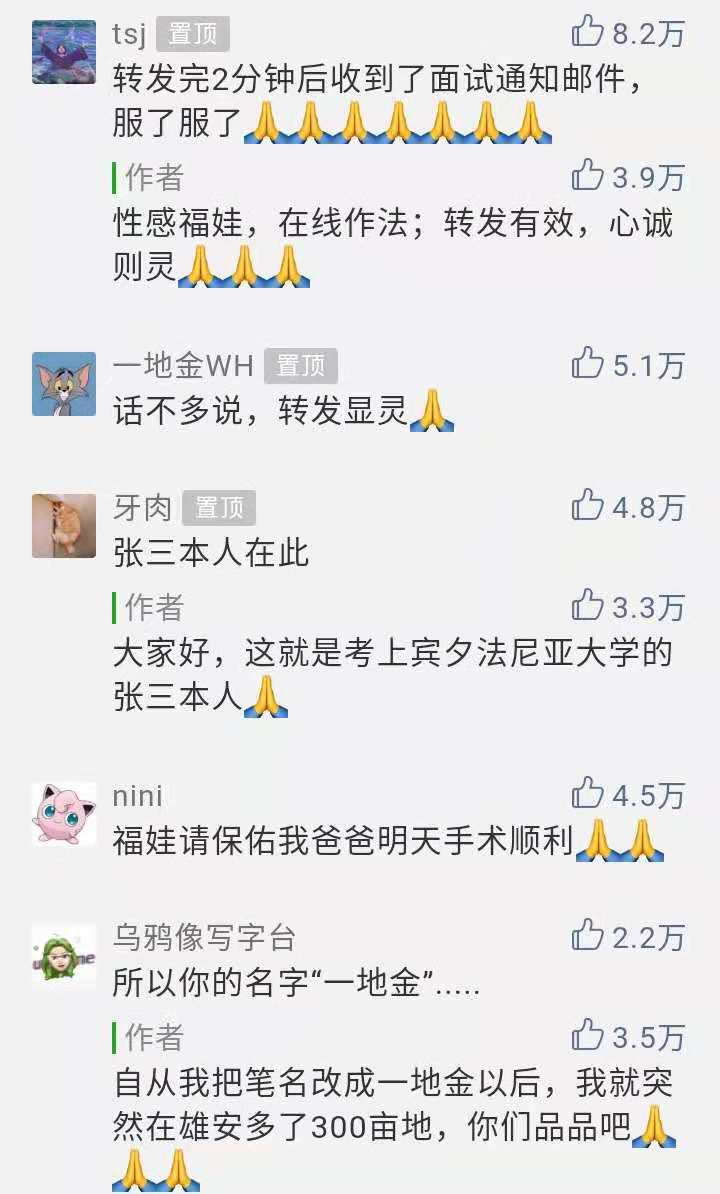The image size is (720, 1194).
Task: Like nini's comment about surgery
Action: (x=588, y=794)
